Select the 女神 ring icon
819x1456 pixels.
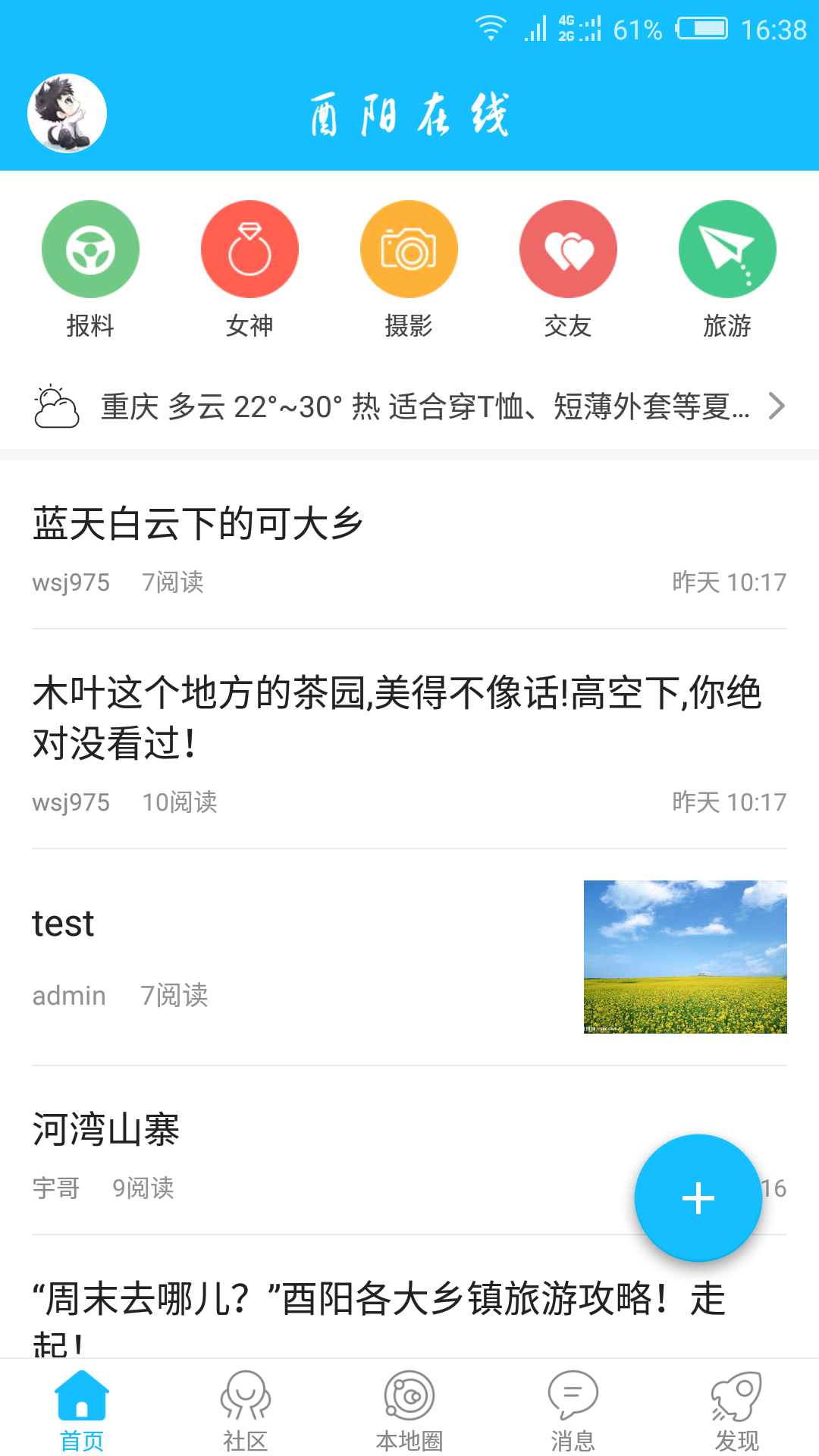pyautogui.click(x=249, y=249)
